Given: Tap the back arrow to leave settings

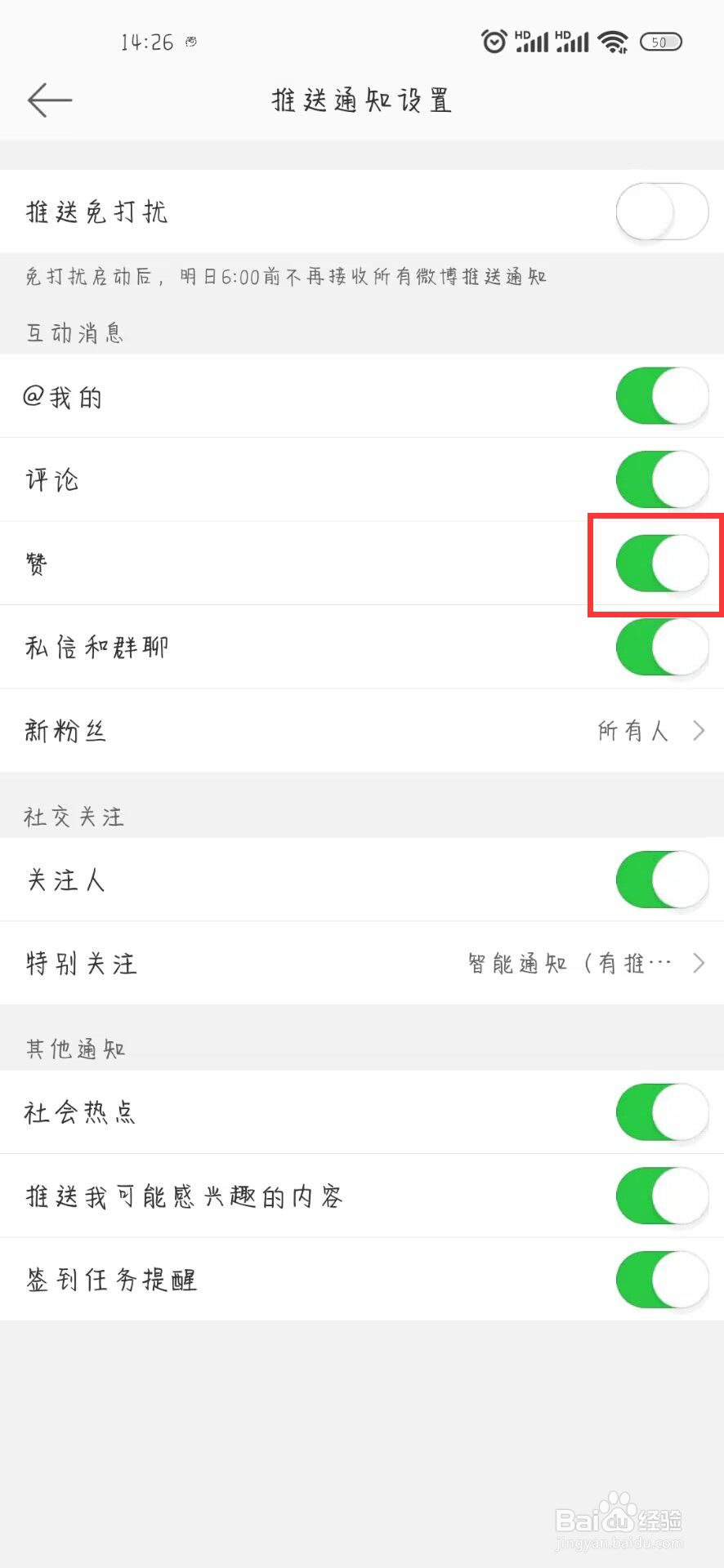Looking at the screenshot, I should click(49, 100).
